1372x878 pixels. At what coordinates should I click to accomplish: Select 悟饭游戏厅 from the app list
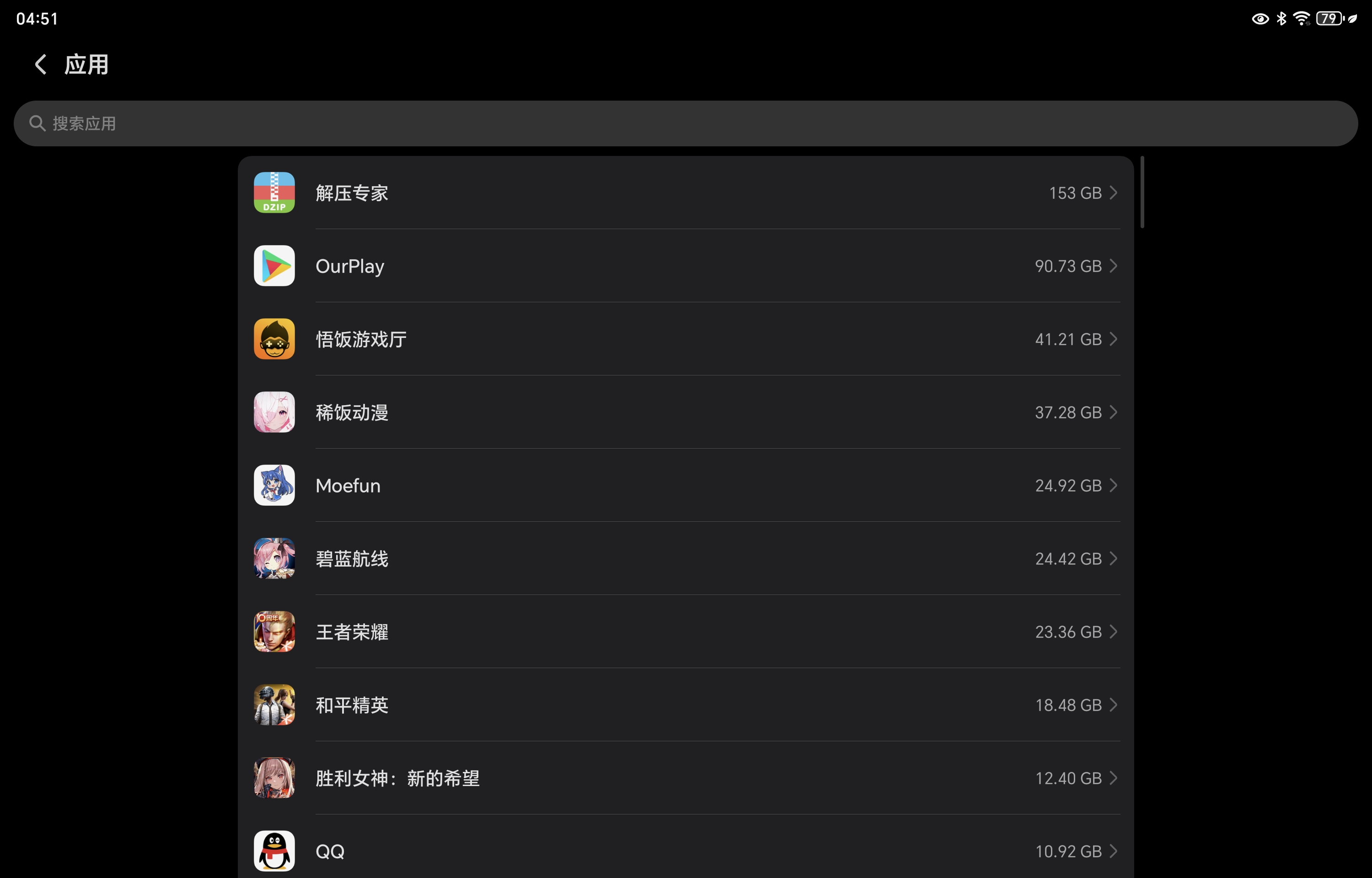(684, 339)
